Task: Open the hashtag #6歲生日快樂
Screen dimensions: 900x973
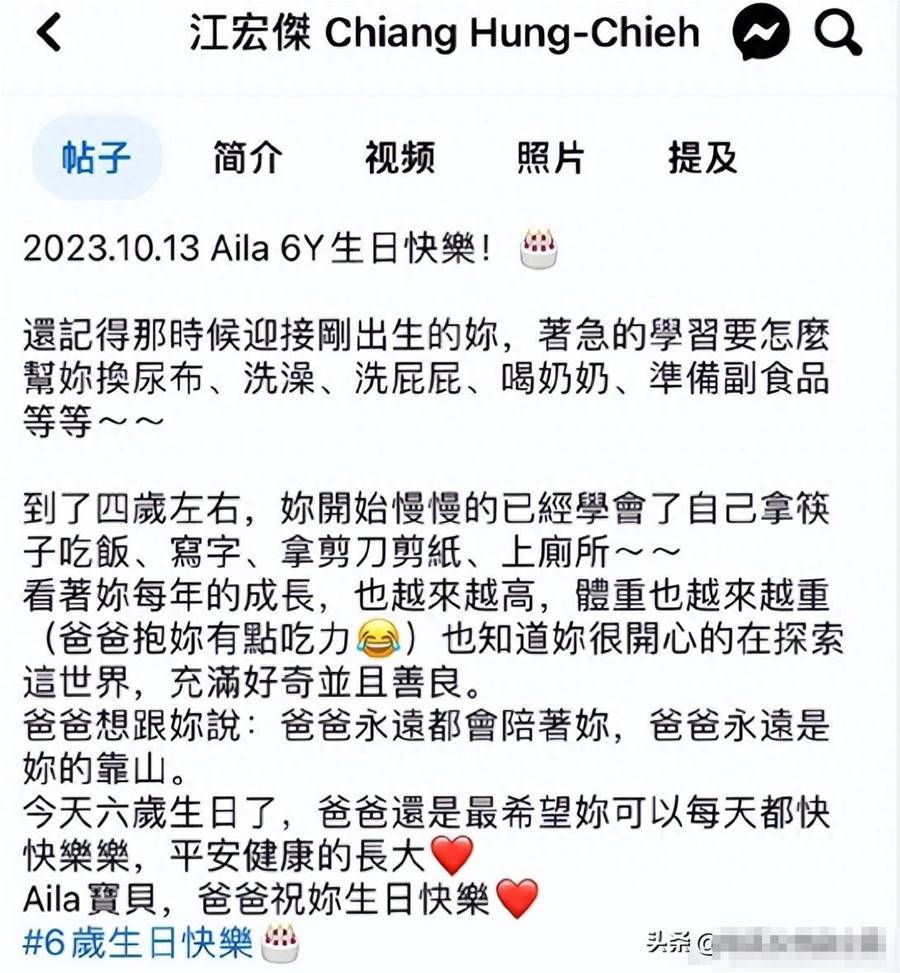Action: tap(140, 941)
